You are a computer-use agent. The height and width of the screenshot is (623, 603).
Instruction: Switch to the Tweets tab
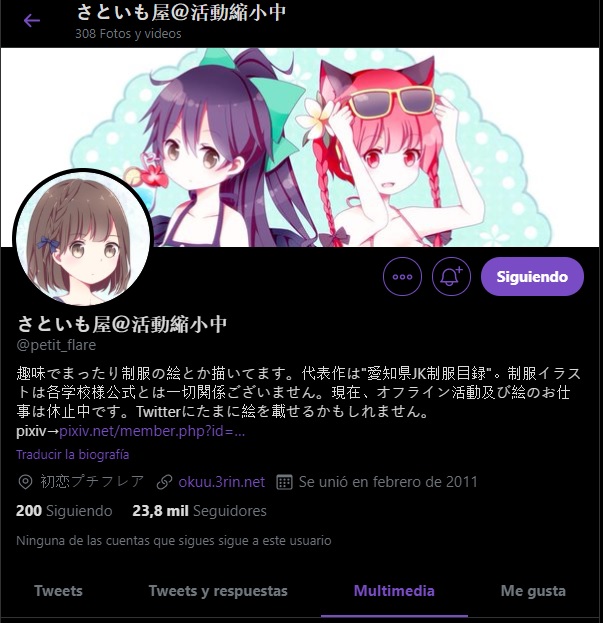coord(58,591)
